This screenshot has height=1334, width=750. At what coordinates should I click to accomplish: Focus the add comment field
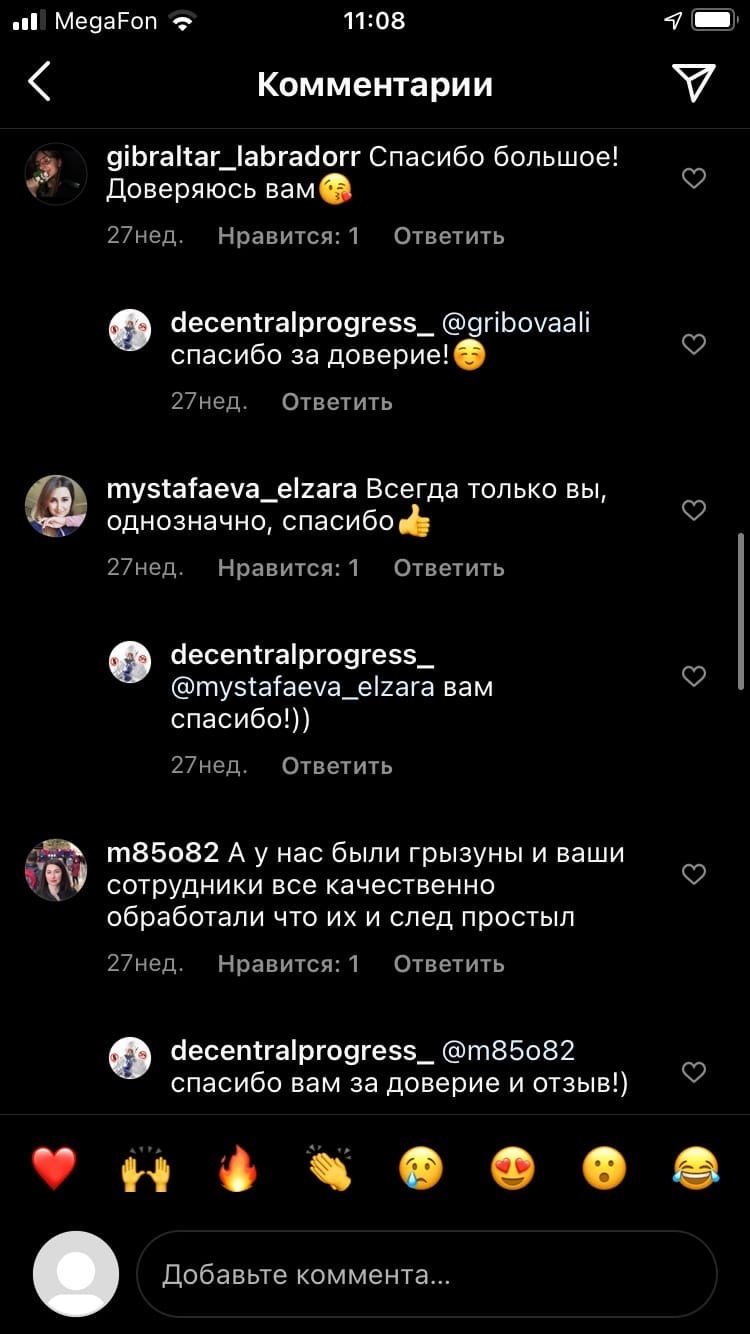[425, 1274]
